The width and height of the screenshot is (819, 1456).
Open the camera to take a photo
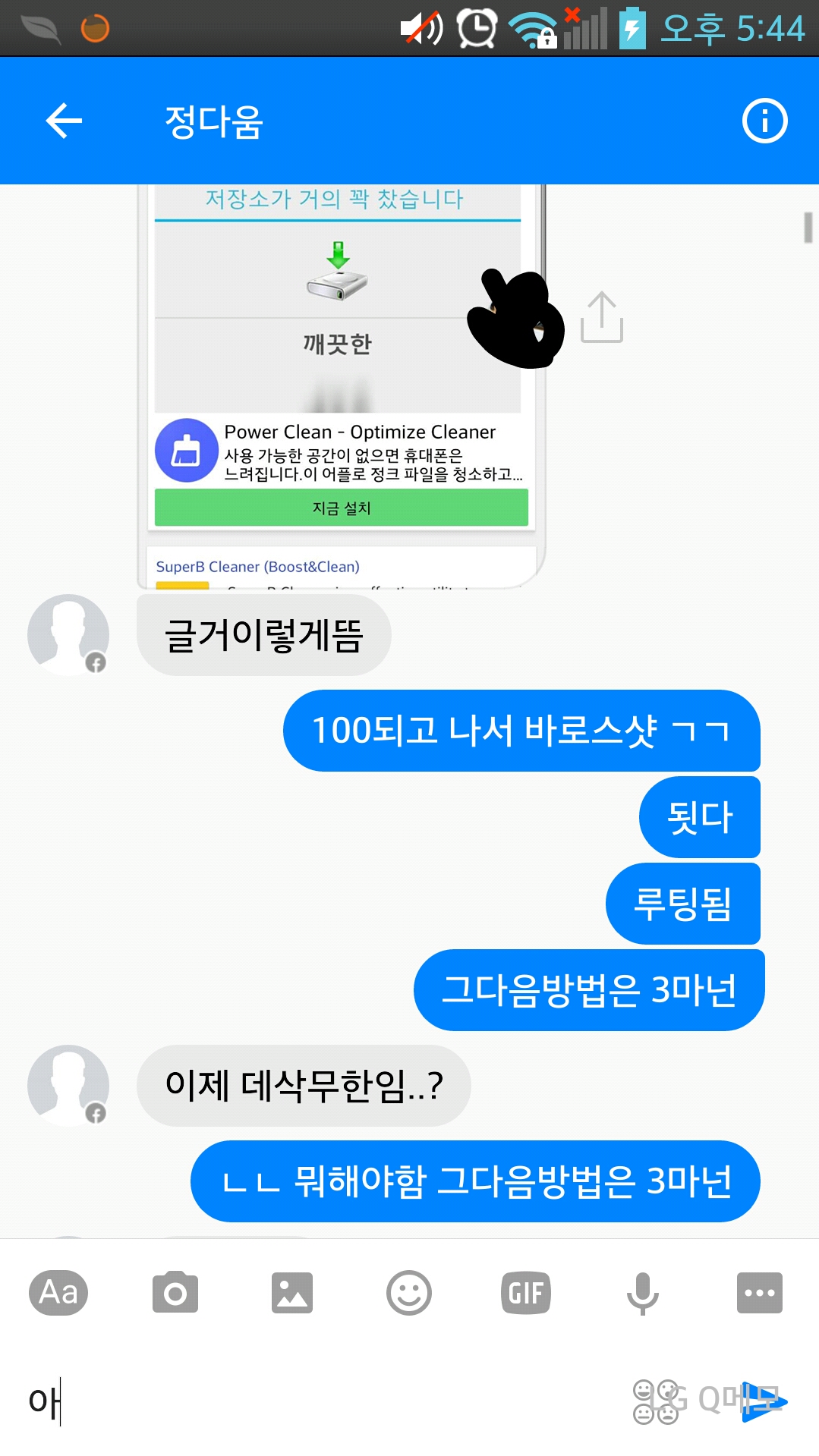[x=175, y=1292]
